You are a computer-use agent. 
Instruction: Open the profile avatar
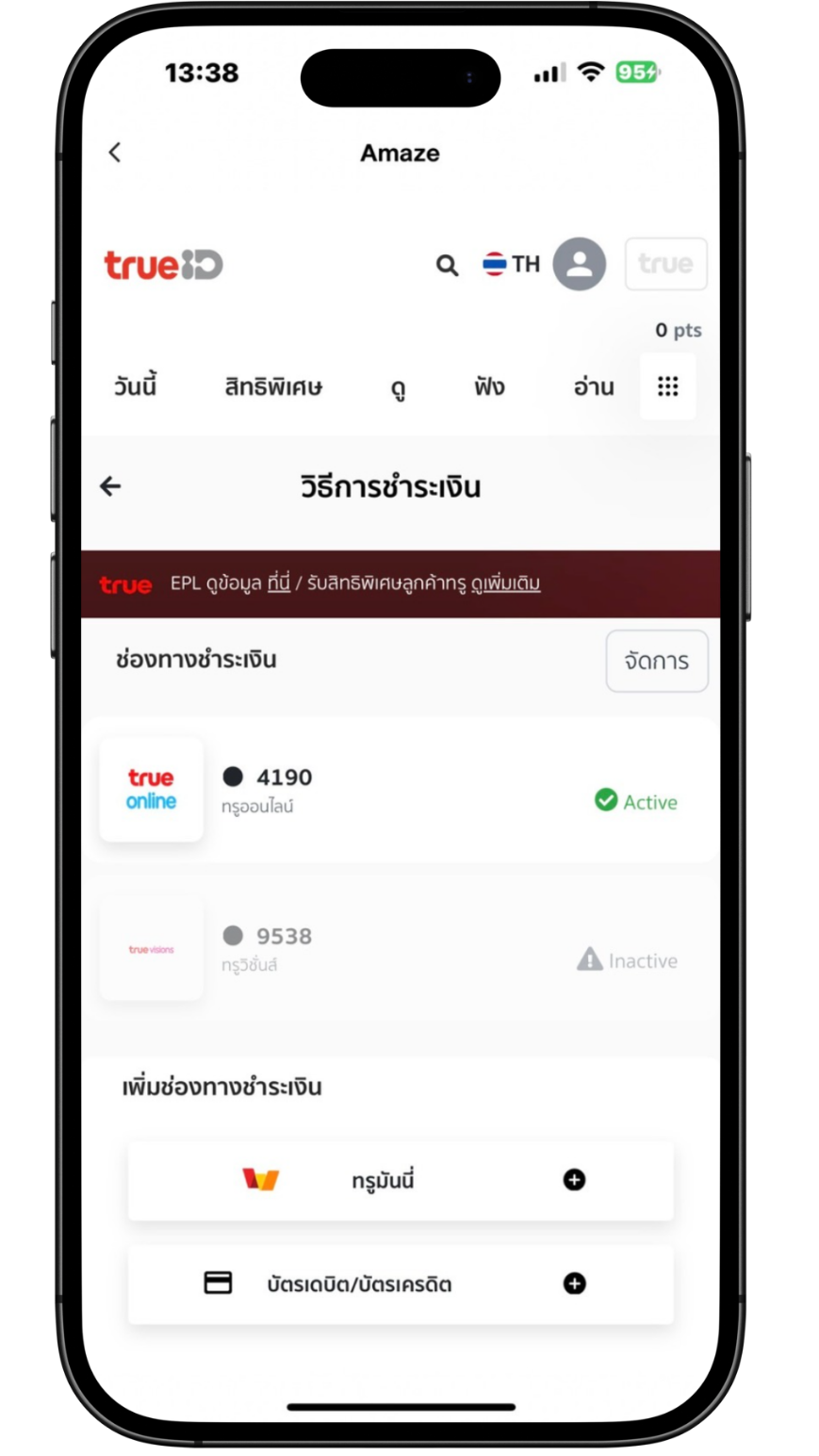point(579,264)
